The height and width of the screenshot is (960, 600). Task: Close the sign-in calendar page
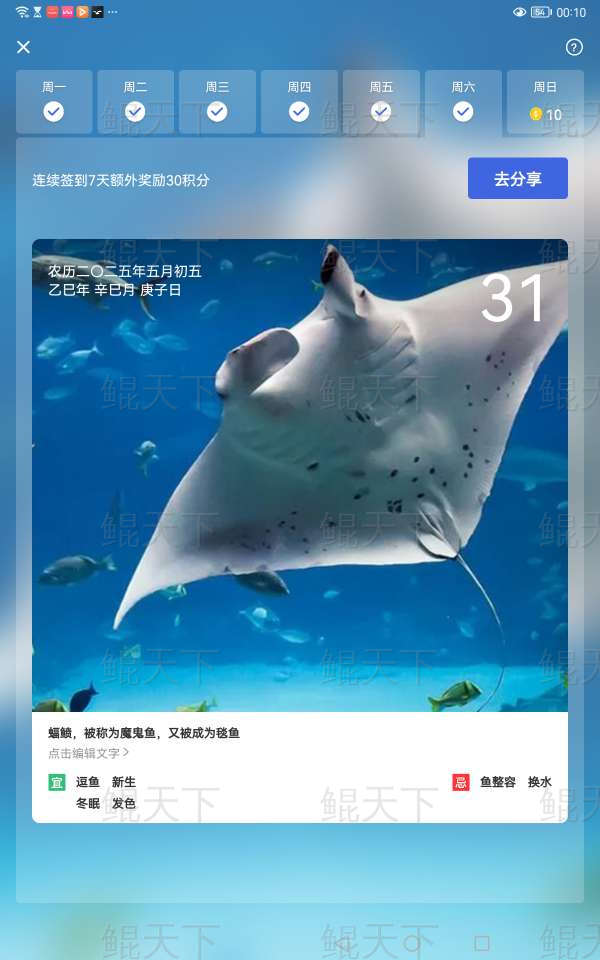pyautogui.click(x=24, y=47)
